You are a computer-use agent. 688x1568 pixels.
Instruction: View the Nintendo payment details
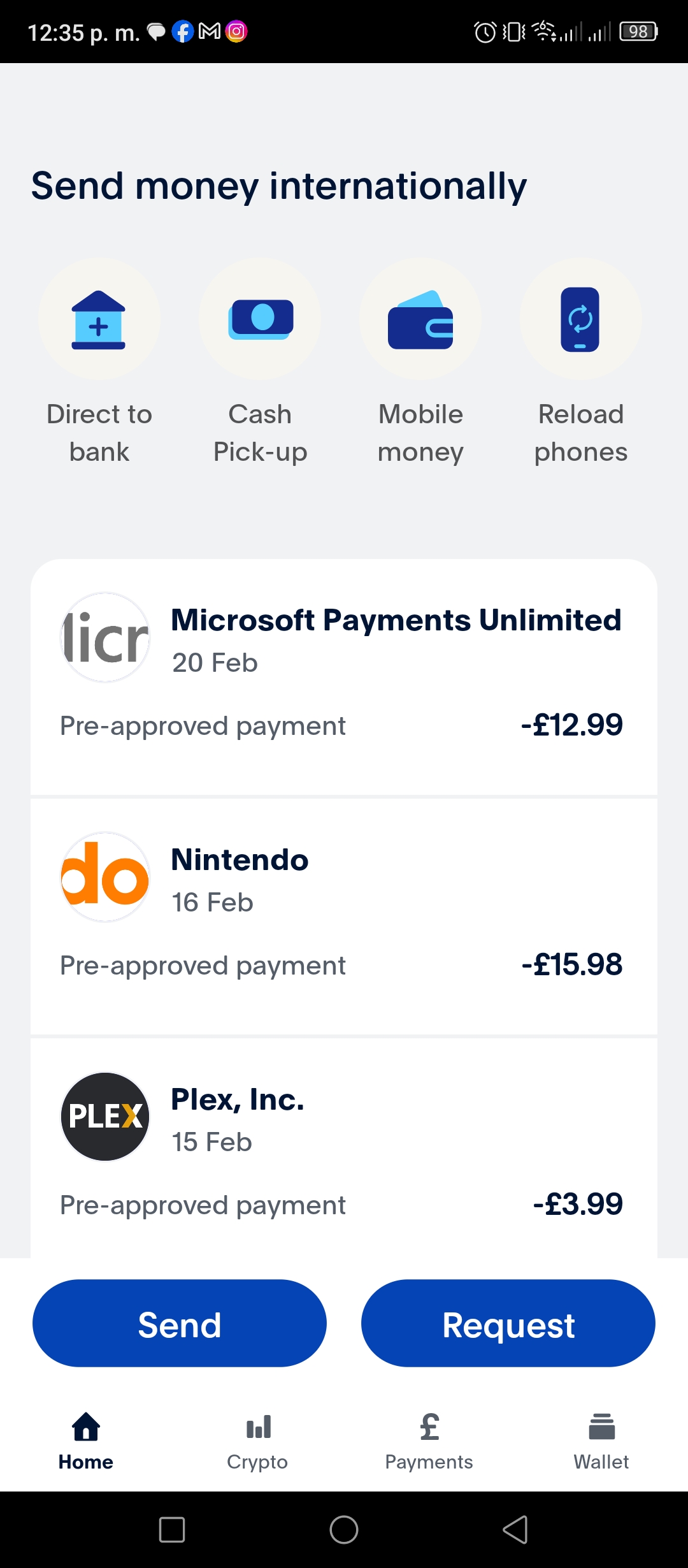pyautogui.click(x=344, y=917)
